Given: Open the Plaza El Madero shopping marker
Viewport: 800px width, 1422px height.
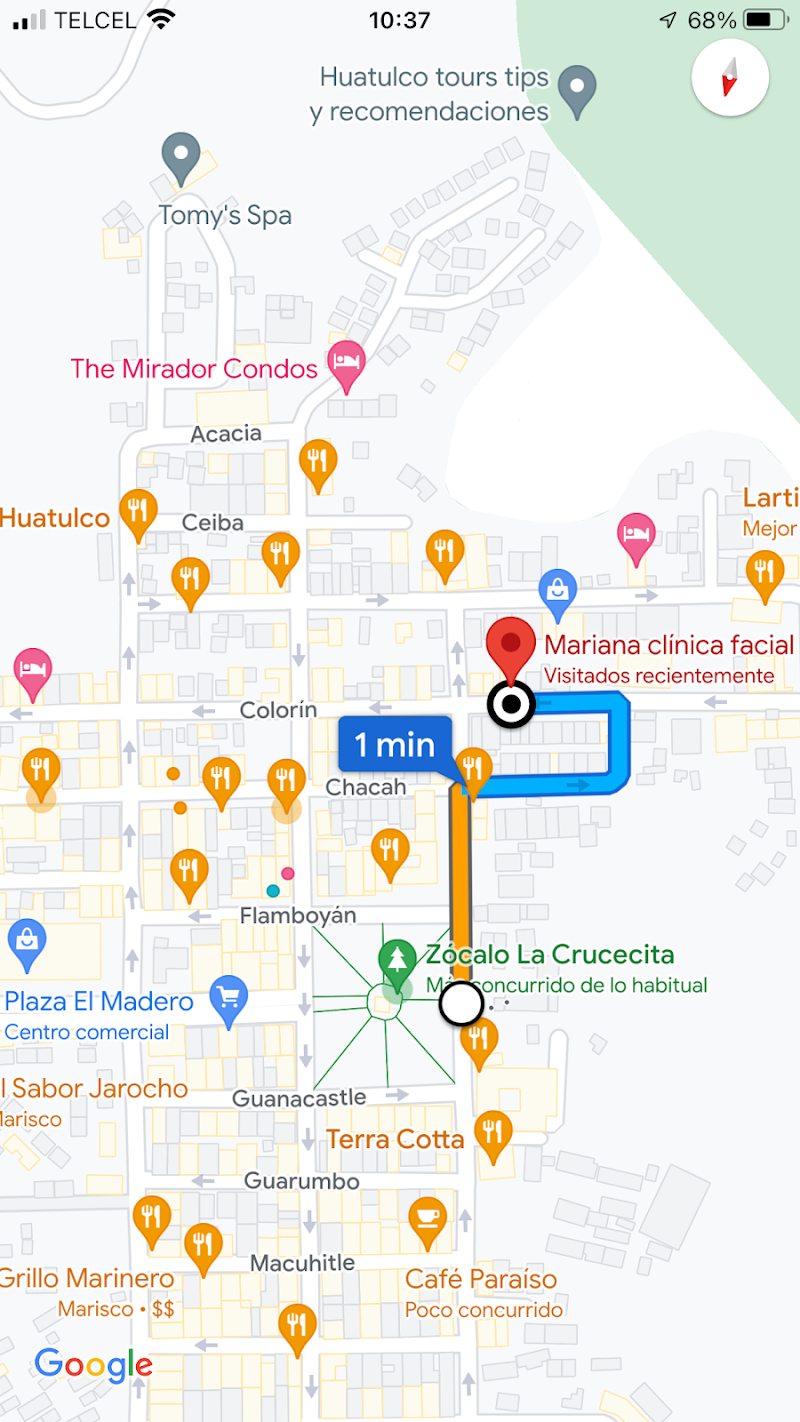Looking at the screenshot, I should [229, 1000].
